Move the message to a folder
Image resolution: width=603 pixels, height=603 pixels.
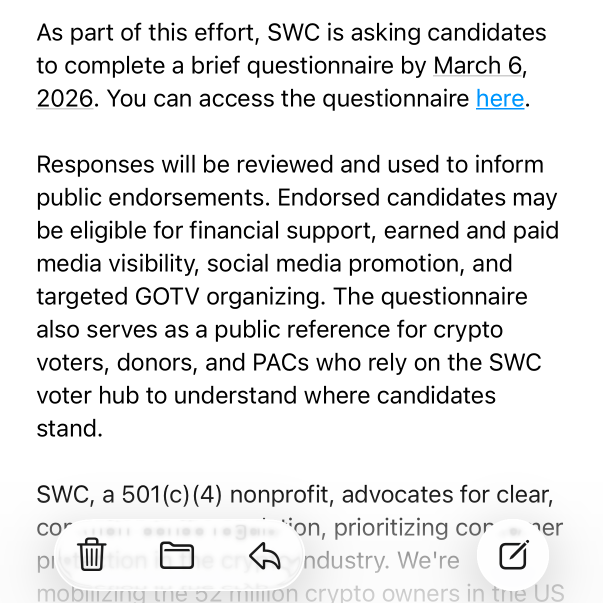coord(177,554)
